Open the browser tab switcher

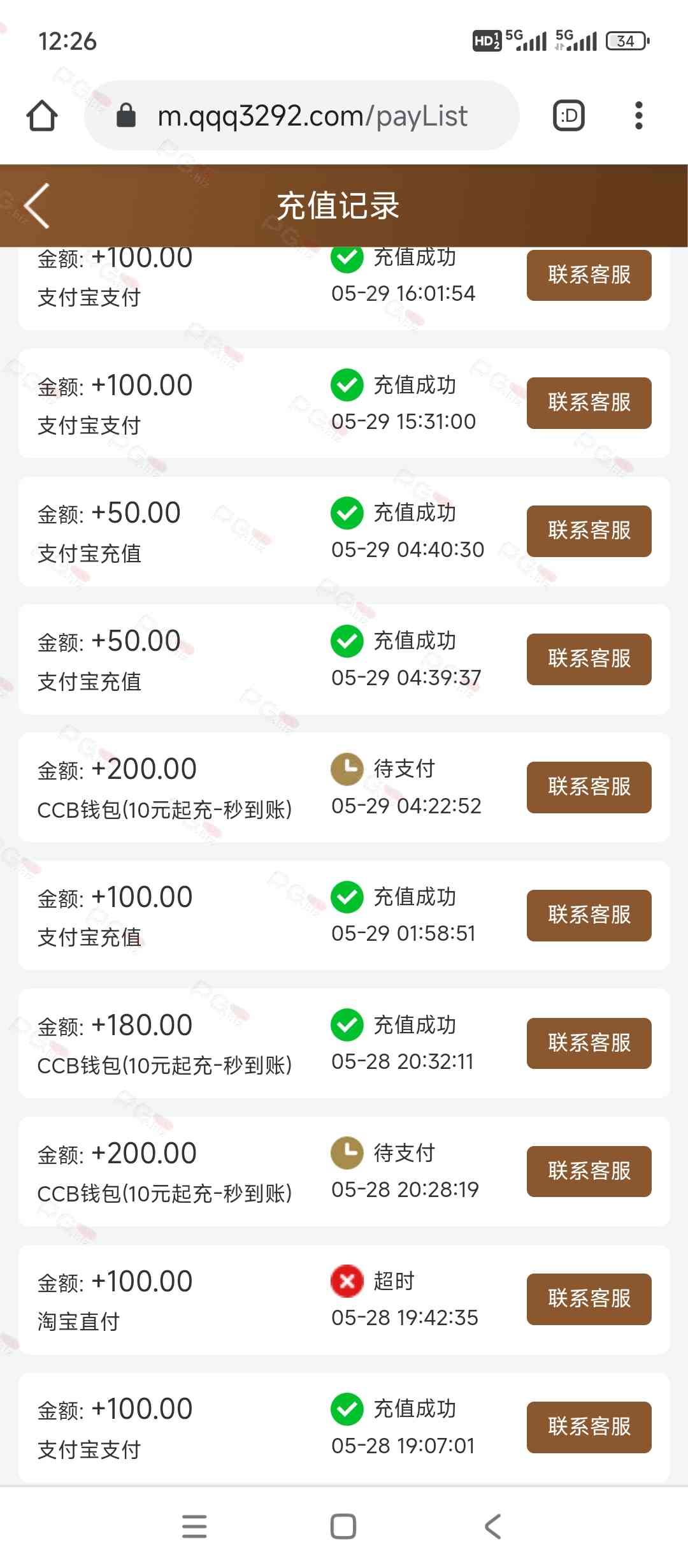[568, 116]
